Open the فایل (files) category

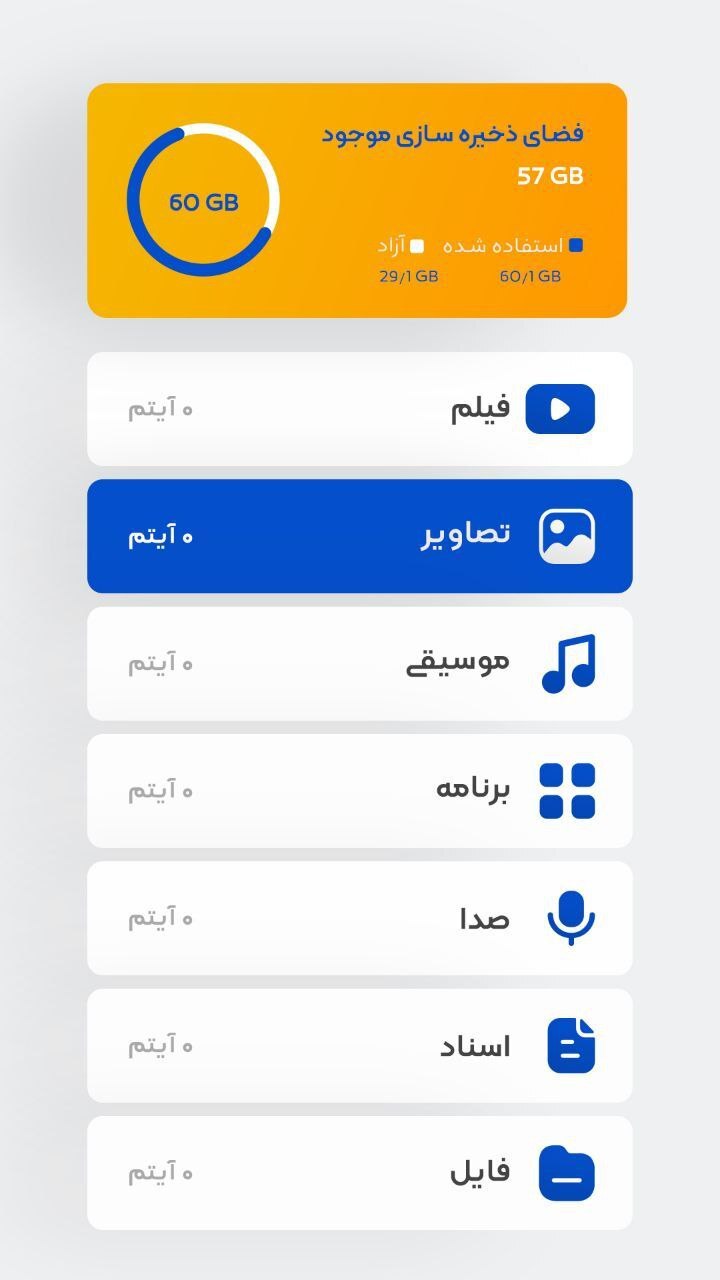tap(360, 1173)
